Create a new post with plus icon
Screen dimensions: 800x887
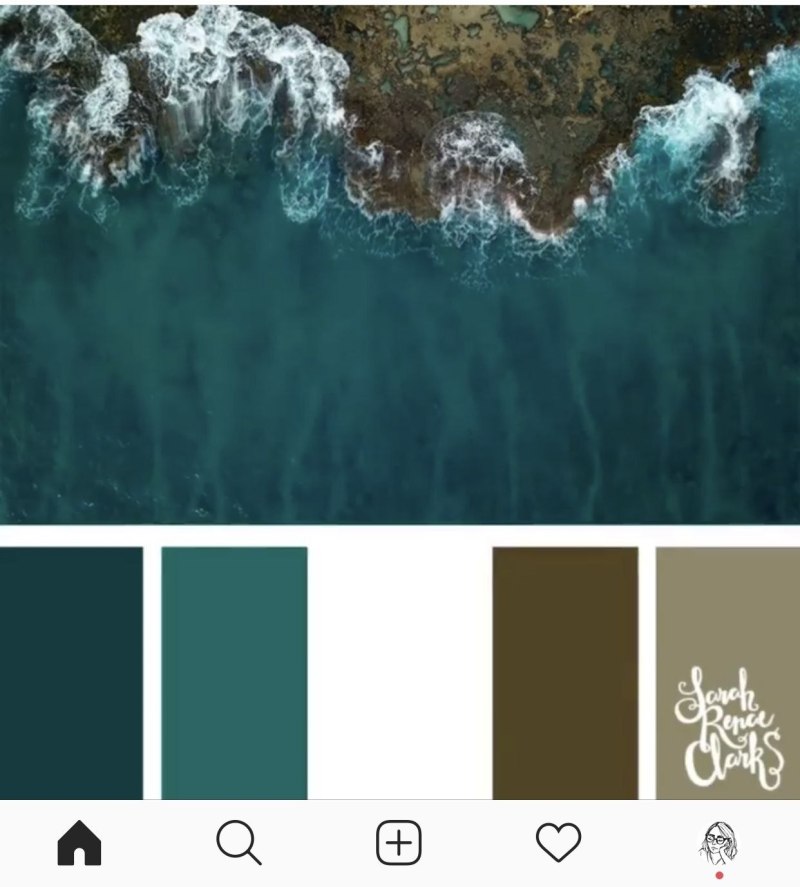coord(399,843)
